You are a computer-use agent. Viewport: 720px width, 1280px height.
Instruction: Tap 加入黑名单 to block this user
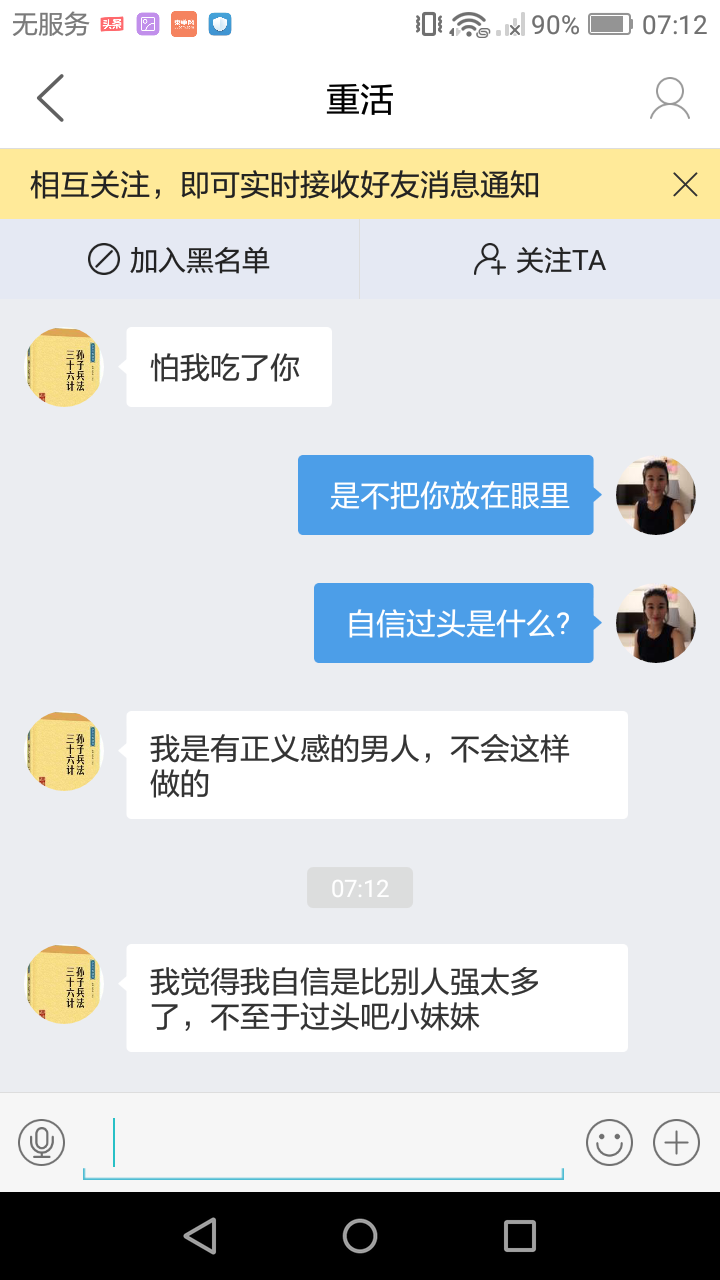180,260
